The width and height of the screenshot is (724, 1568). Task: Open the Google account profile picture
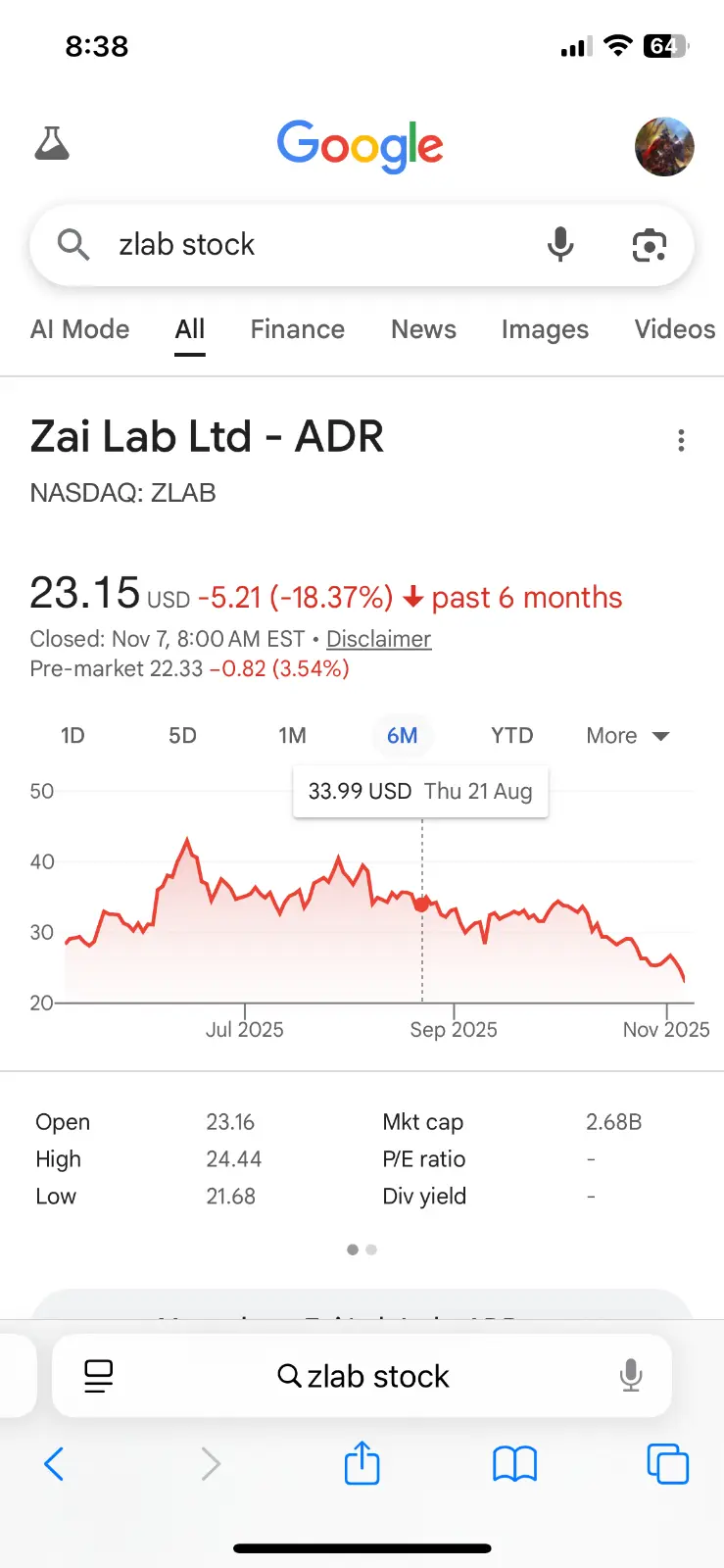664,147
